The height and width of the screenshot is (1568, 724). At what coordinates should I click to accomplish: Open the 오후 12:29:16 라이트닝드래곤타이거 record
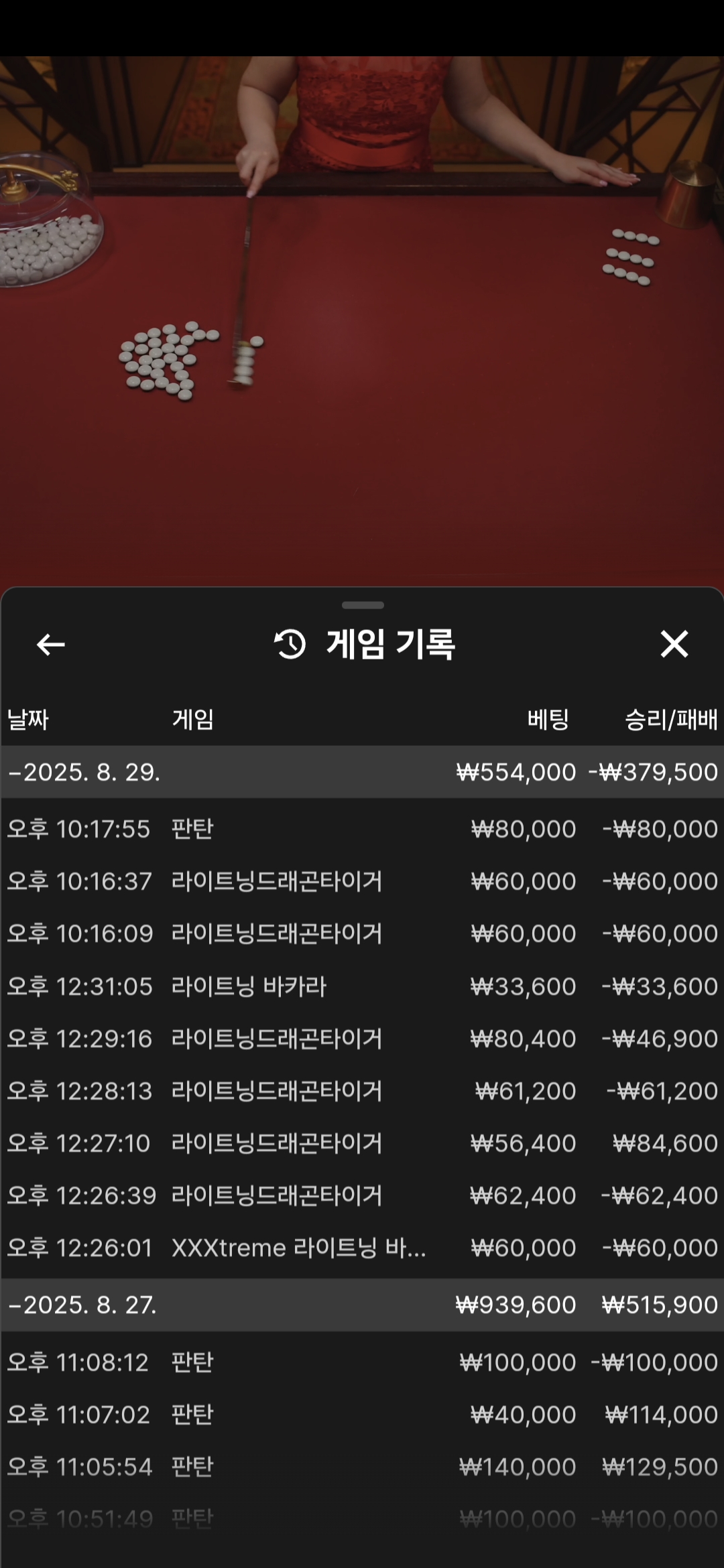[x=362, y=1039]
